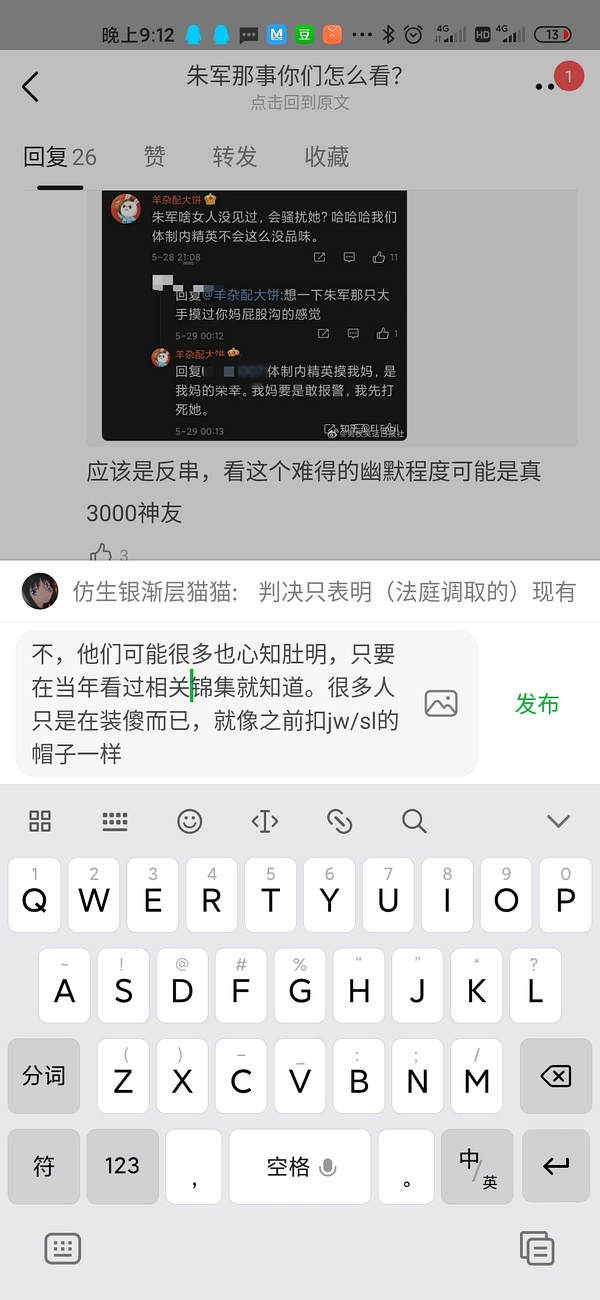Open the keyboard clipboard icon
This screenshot has width=600, height=1300.
[537, 1247]
